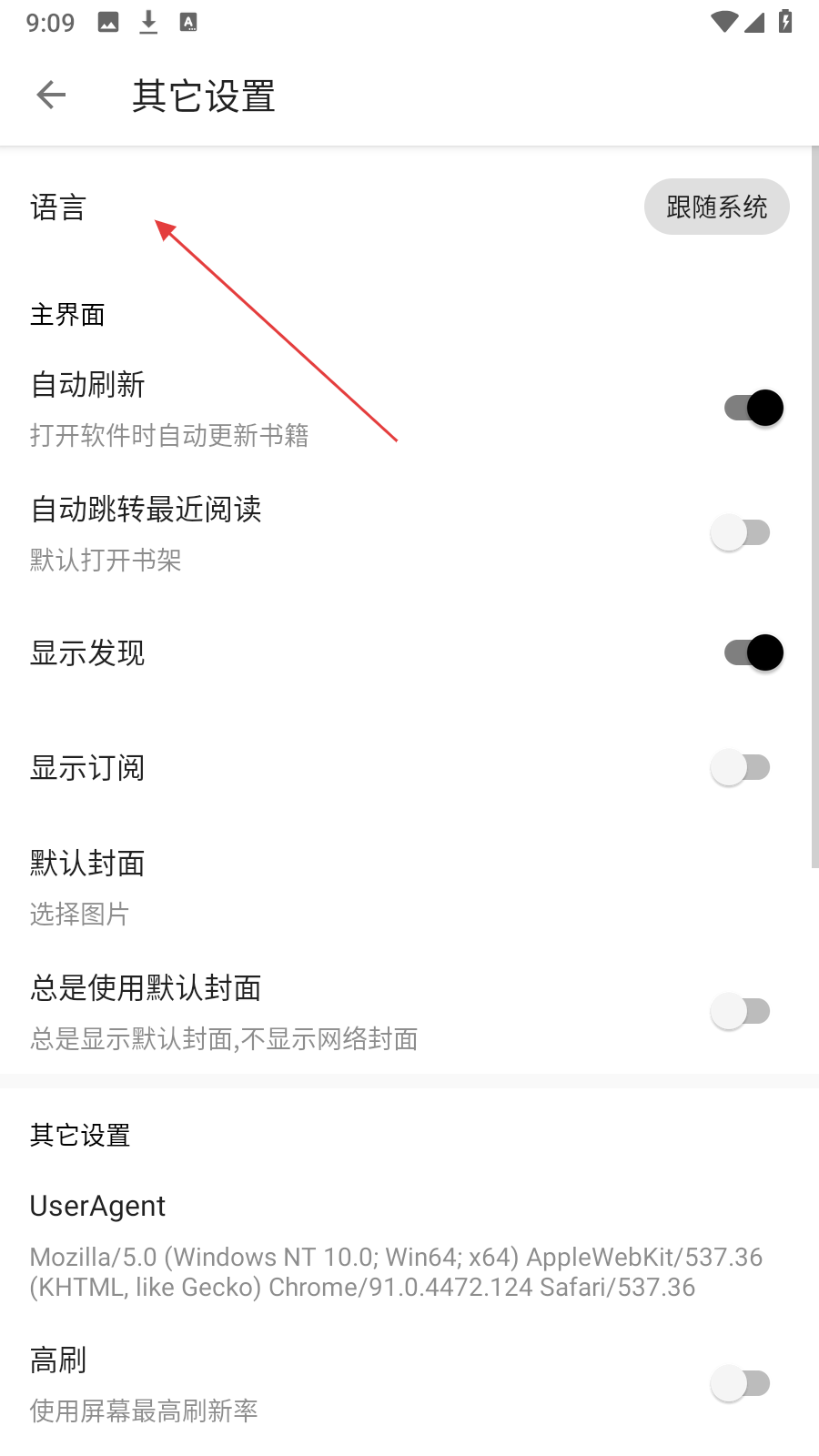Turn on 显示订阅

tap(741, 767)
